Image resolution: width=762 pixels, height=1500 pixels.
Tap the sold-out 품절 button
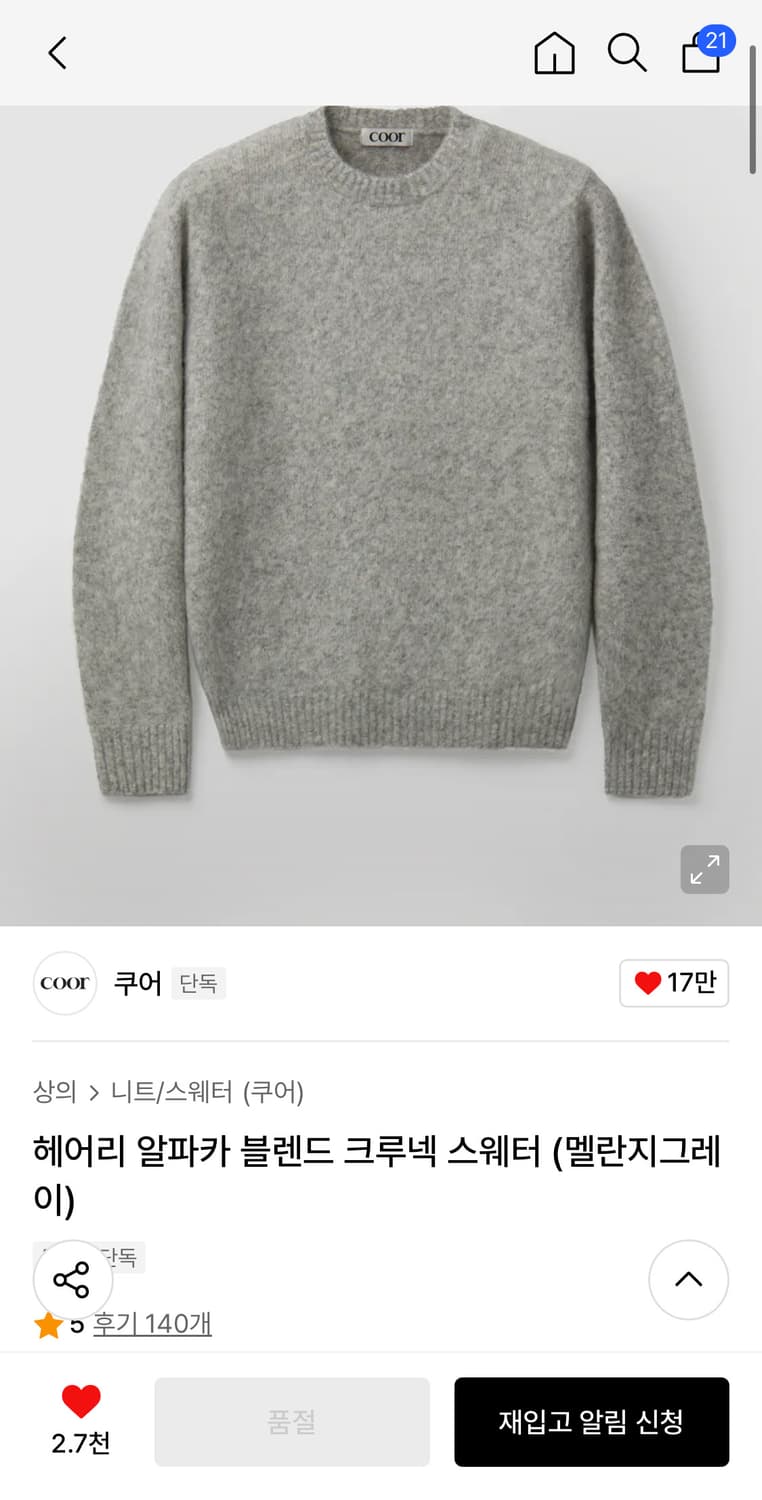tap(291, 1422)
